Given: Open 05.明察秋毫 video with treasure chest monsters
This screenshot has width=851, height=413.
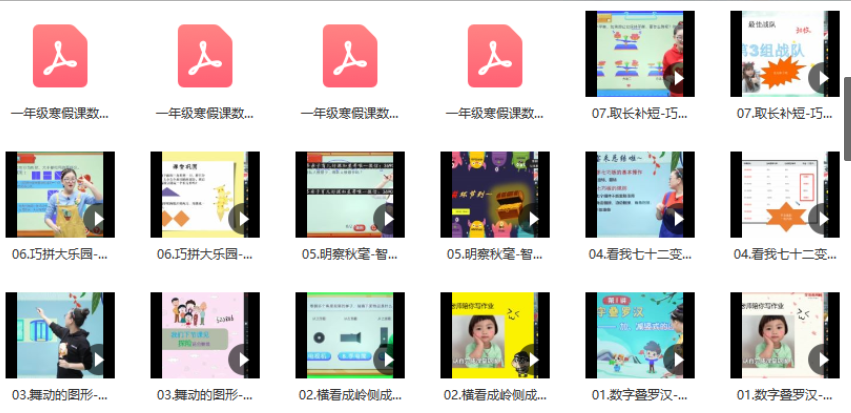Looking at the screenshot, I should point(495,194).
